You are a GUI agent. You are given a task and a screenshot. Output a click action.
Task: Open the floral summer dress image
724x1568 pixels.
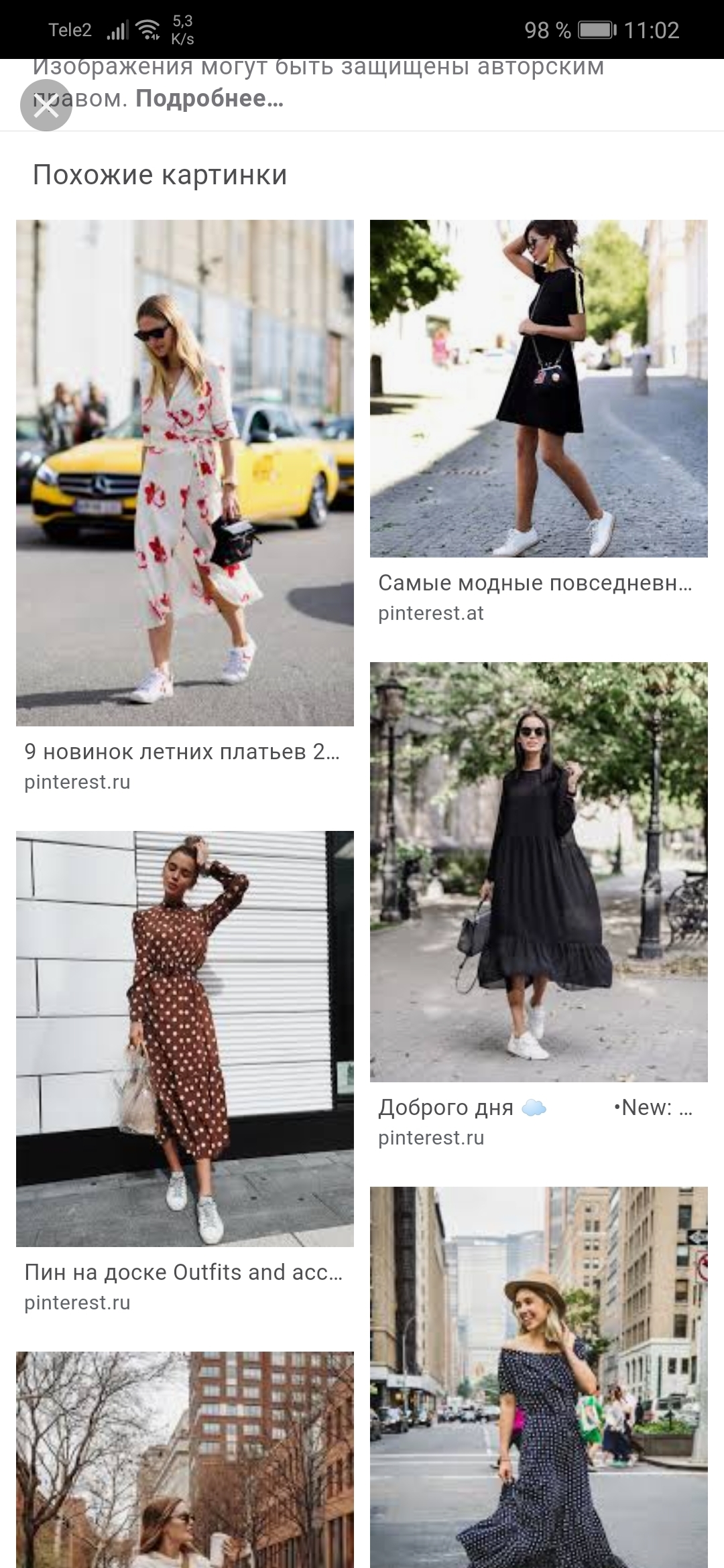[x=184, y=472]
